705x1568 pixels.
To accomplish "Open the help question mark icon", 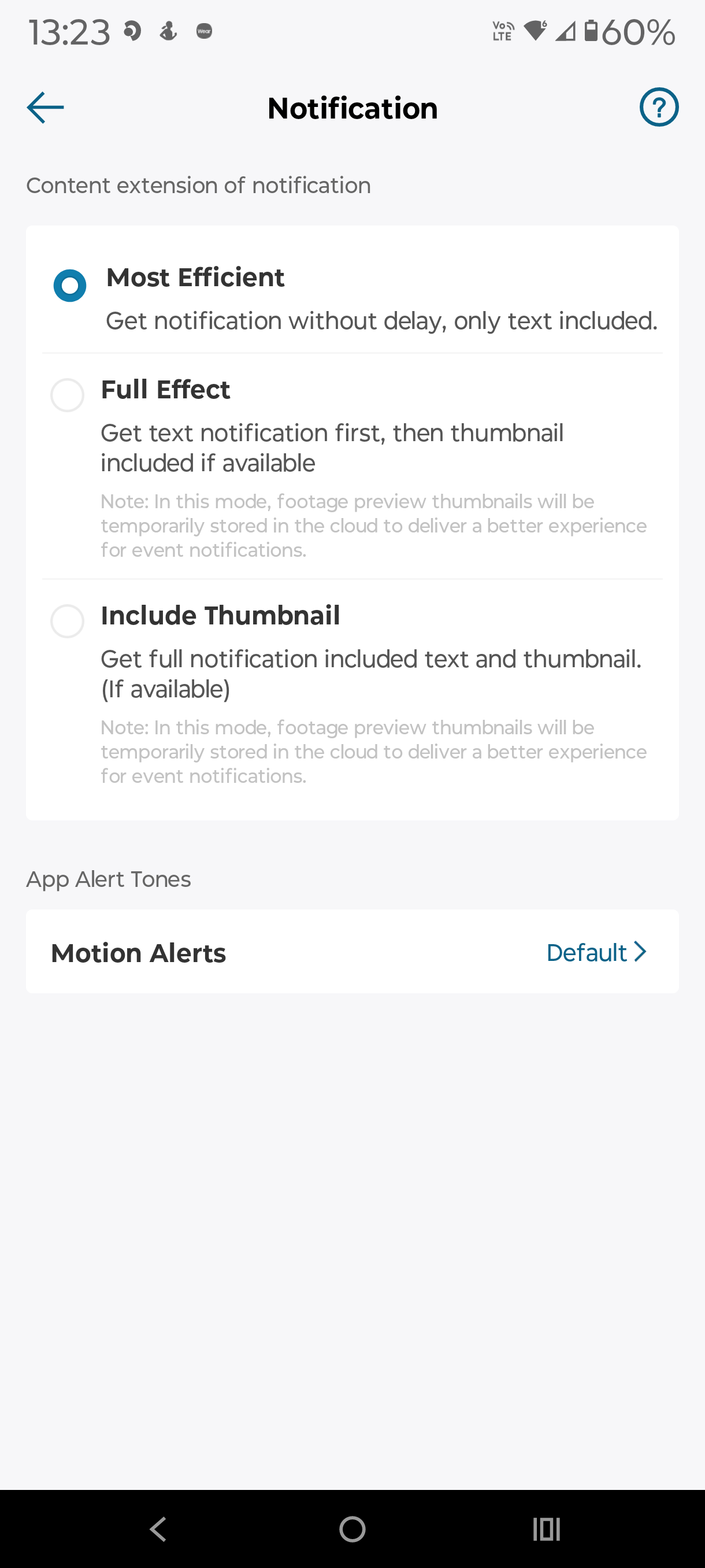I will pyautogui.click(x=659, y=108).
